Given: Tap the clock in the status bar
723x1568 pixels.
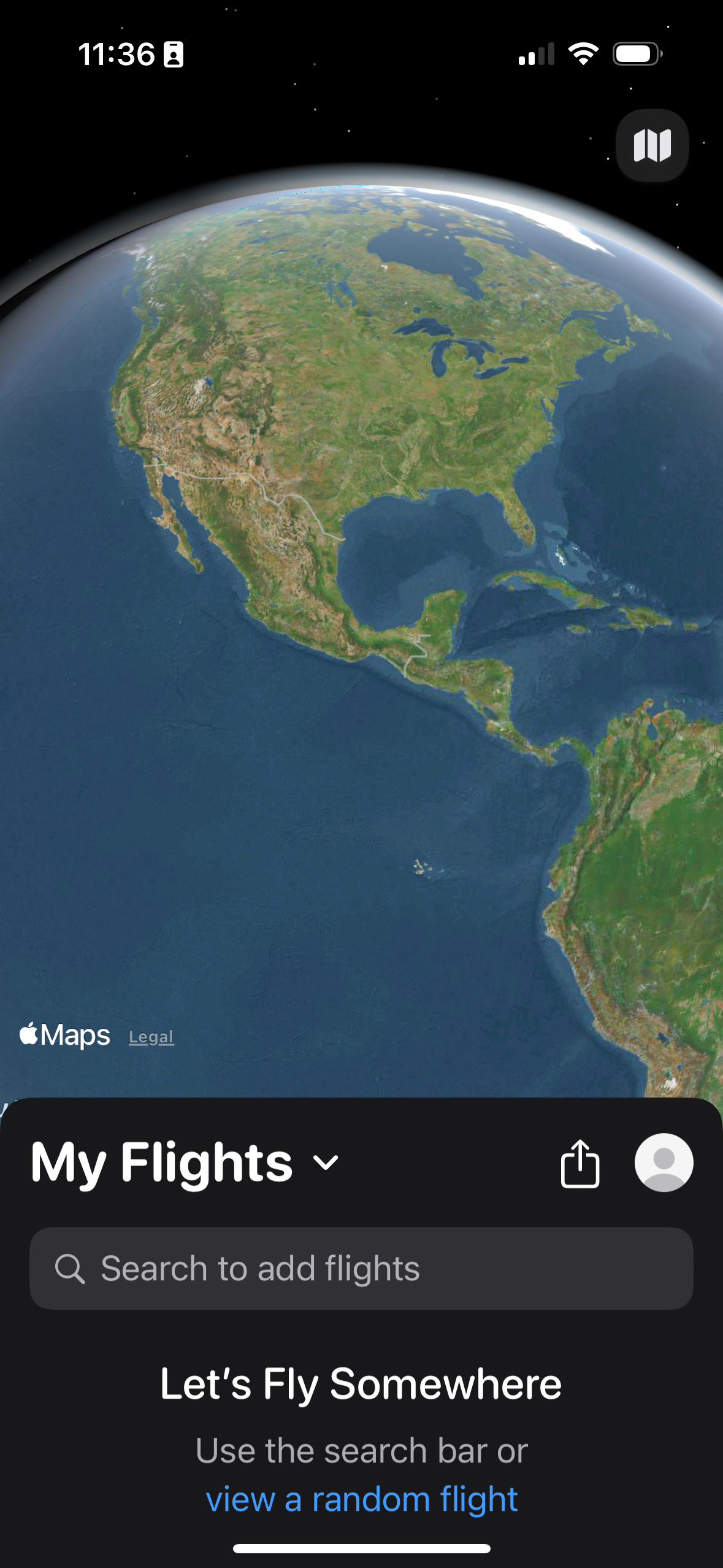Looking at the screenshot, I should click(x=117, y=55).
